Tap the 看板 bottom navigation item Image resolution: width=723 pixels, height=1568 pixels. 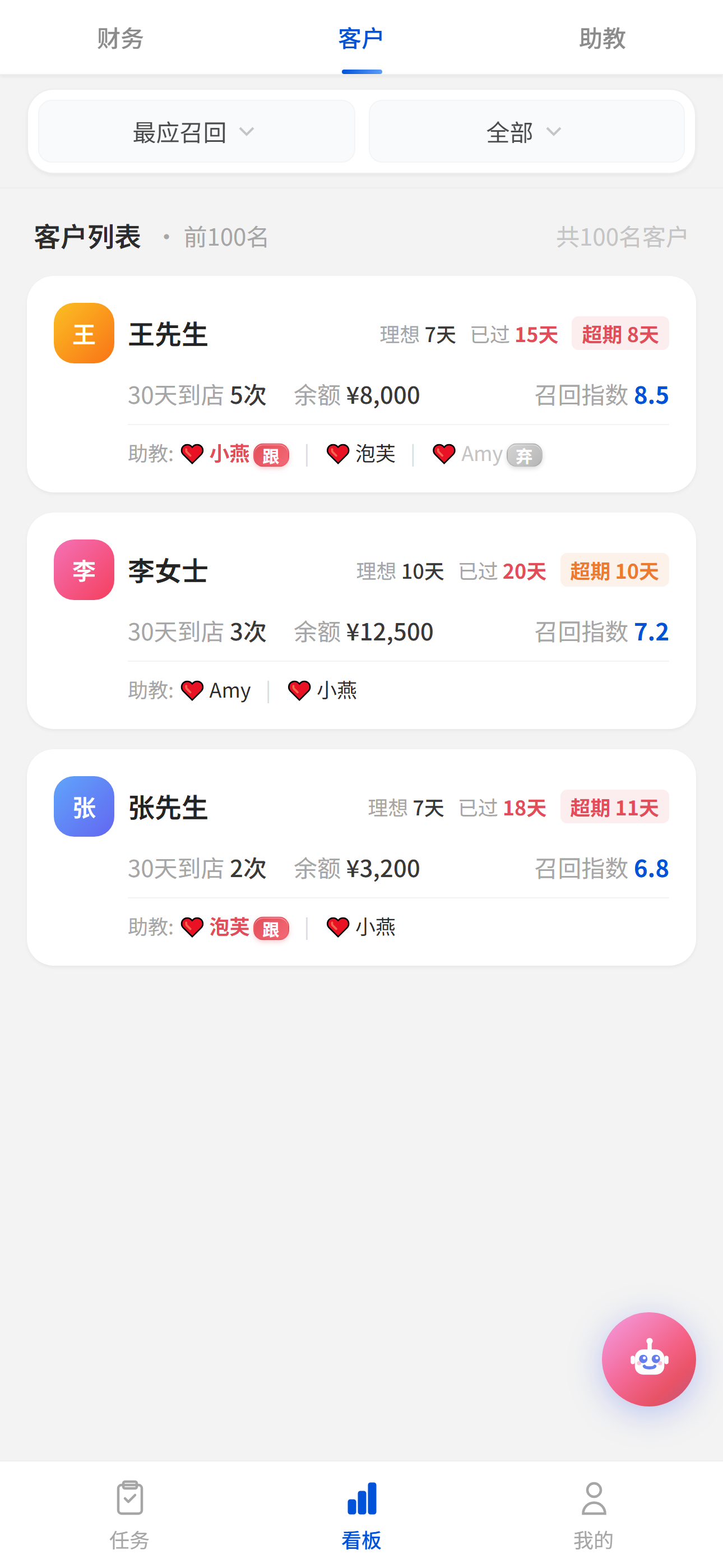(361, 1514)
